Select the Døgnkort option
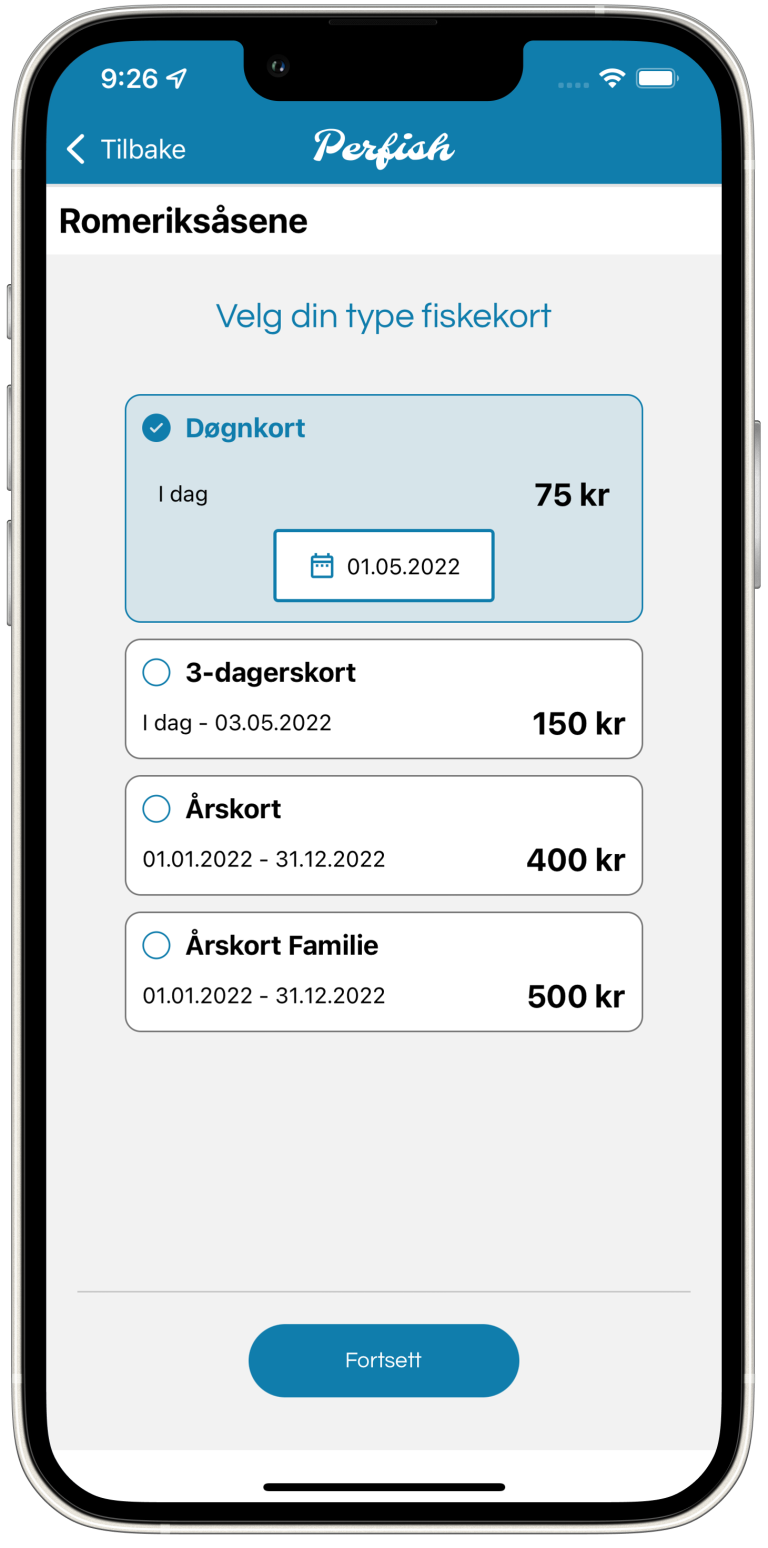 point(157,429)
